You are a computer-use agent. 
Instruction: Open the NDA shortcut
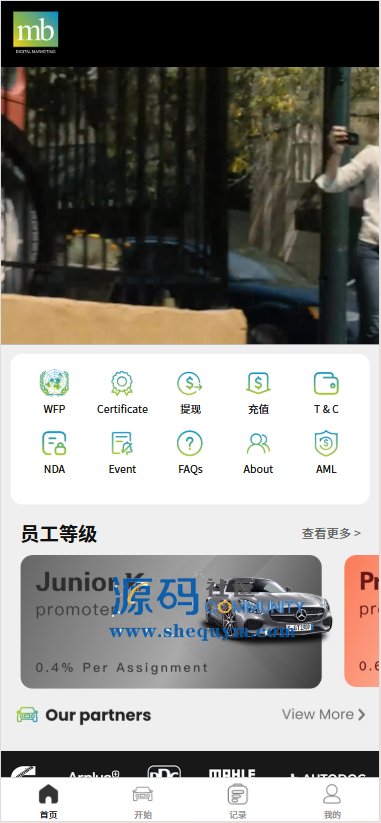pos(54,453)
